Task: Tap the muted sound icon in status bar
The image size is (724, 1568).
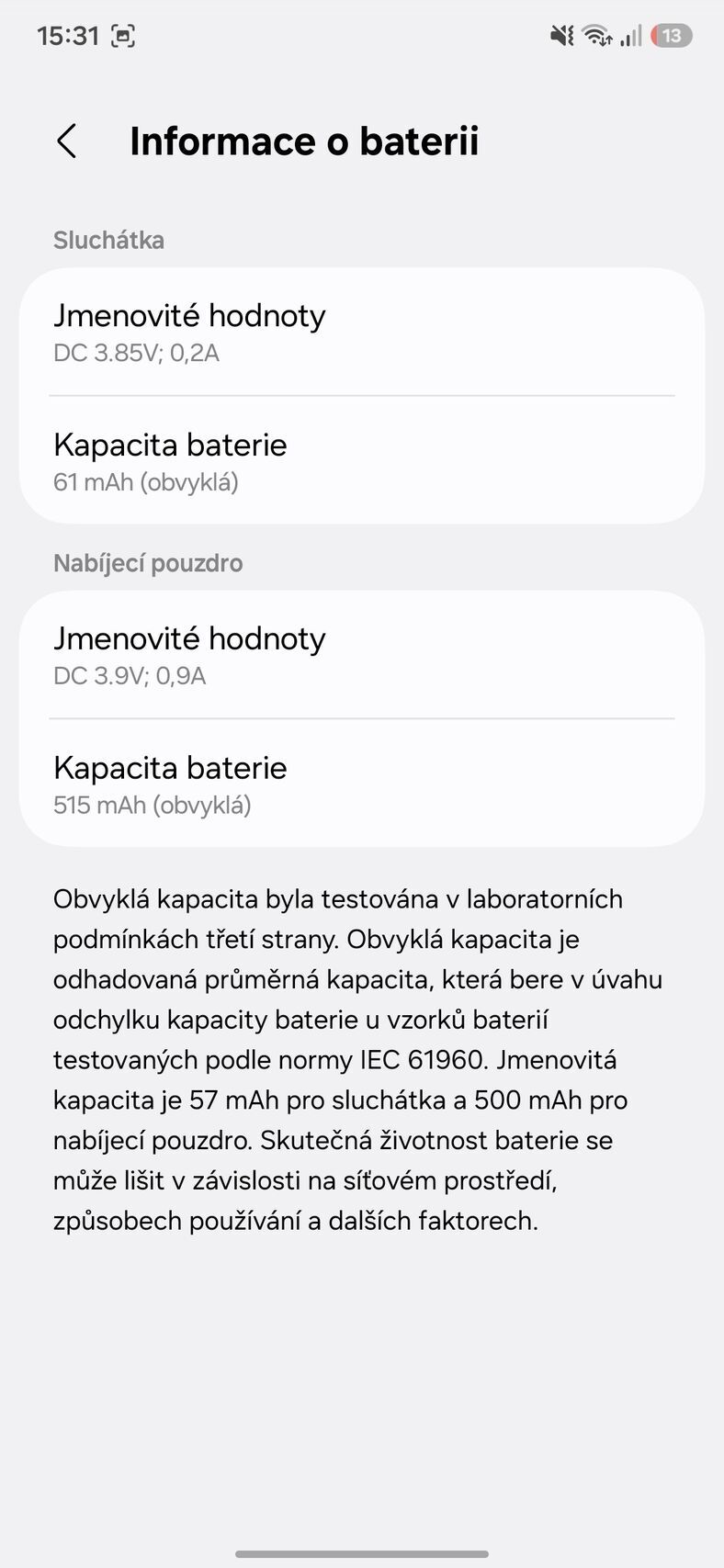Action: 561,35
